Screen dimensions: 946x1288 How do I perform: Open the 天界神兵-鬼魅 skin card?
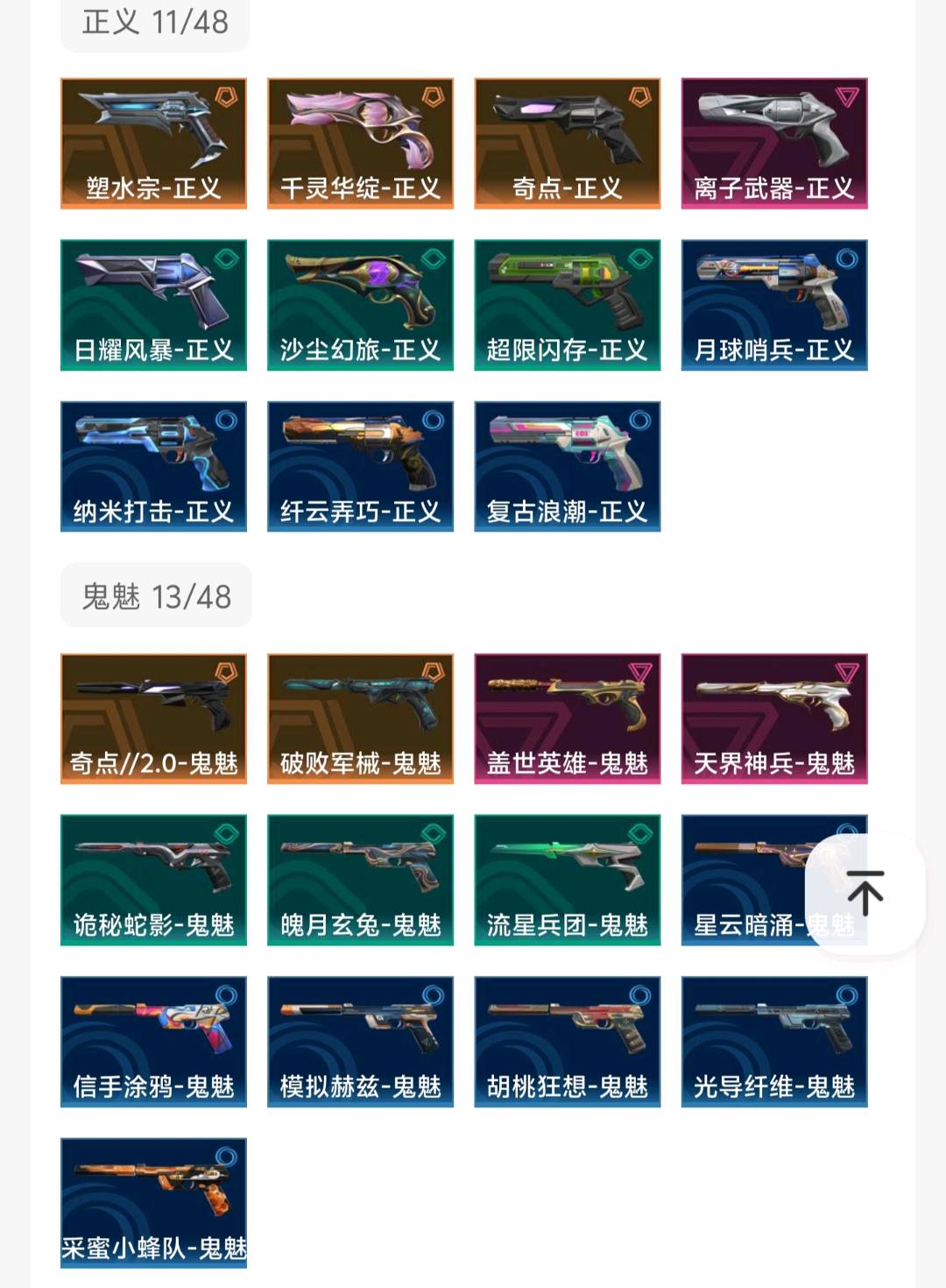click(x=773, y=718)
